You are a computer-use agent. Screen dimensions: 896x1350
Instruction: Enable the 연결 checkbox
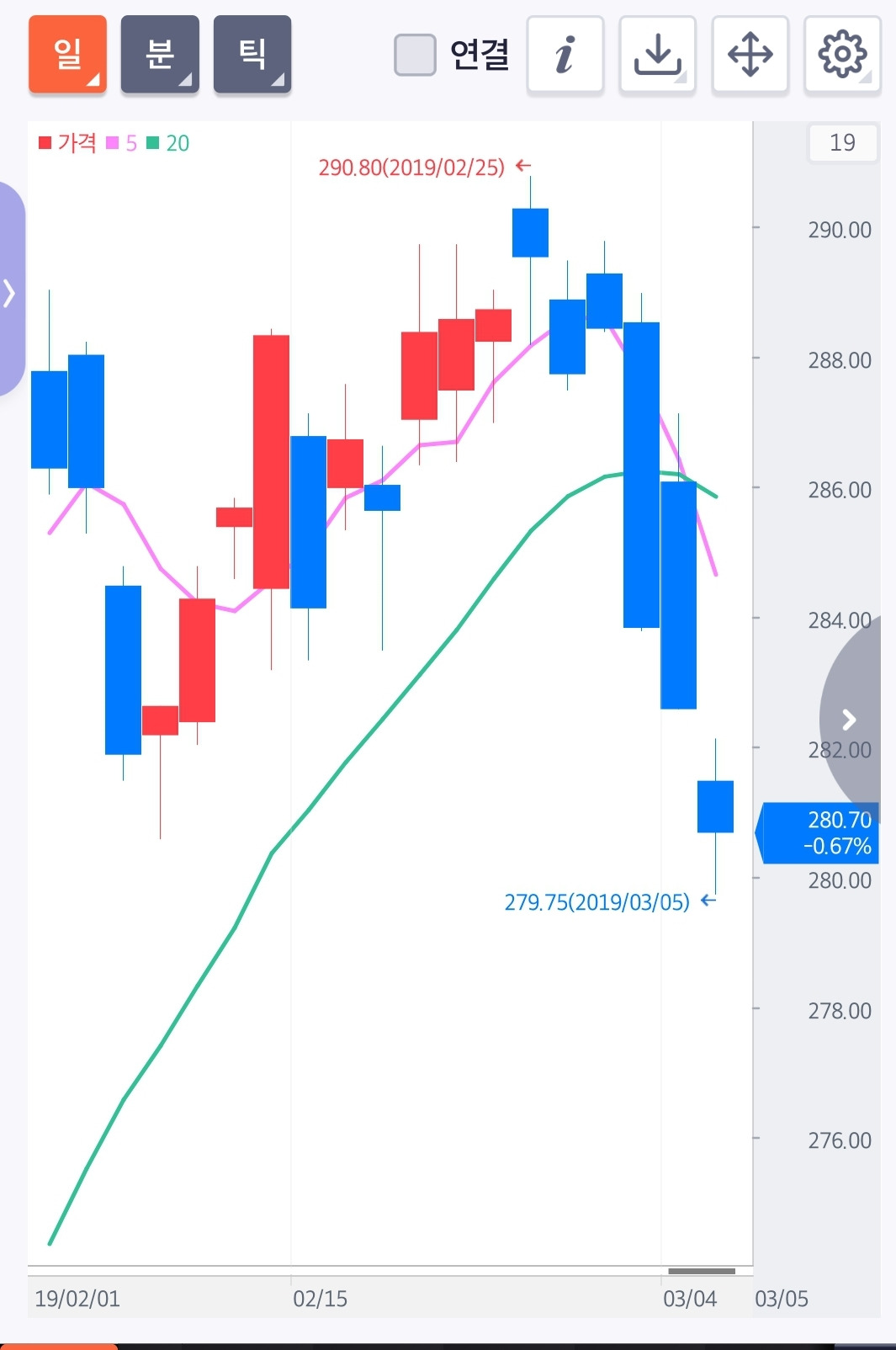coord(414,55)
